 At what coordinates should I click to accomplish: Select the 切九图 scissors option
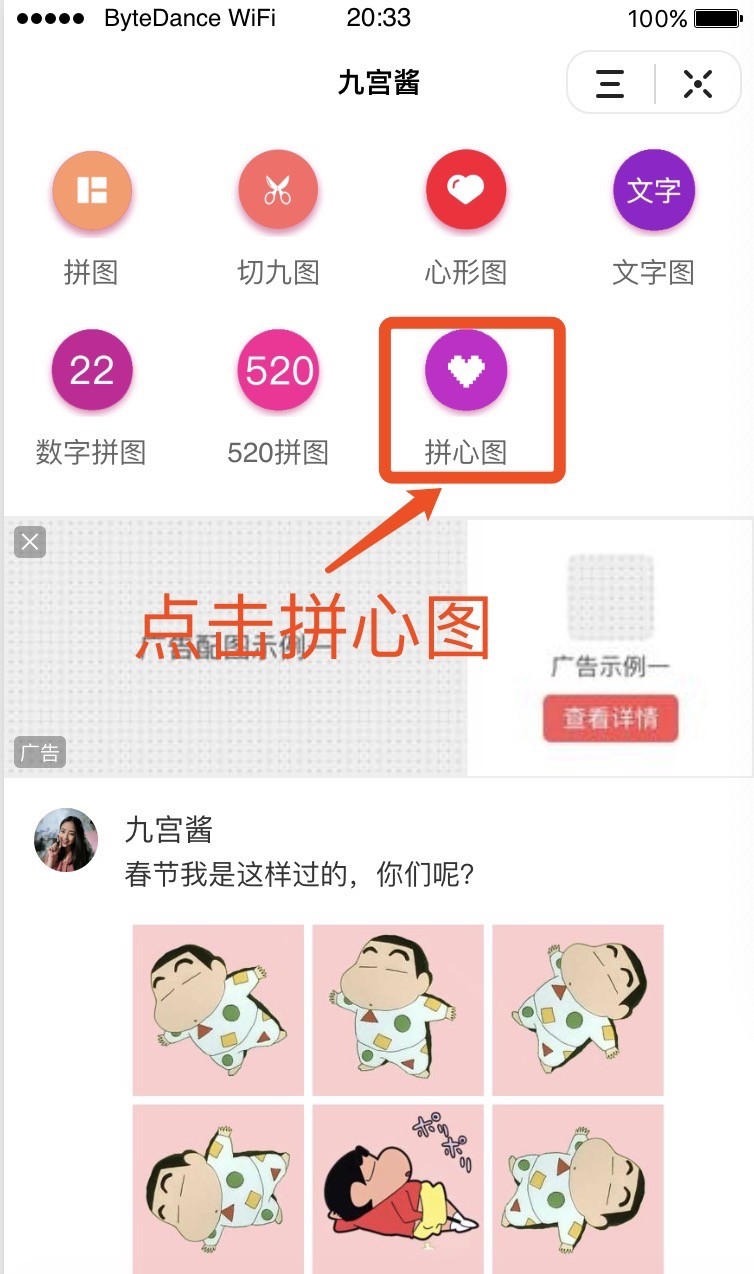[x=278, y=190]
